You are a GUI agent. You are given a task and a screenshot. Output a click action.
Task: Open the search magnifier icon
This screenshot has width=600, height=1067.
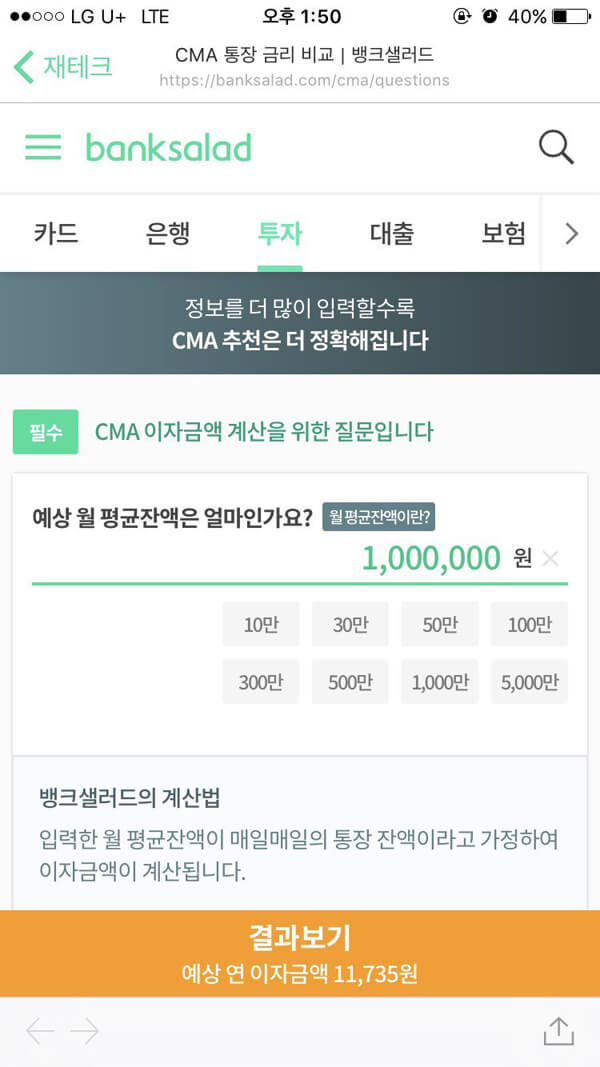click(556, 147)
